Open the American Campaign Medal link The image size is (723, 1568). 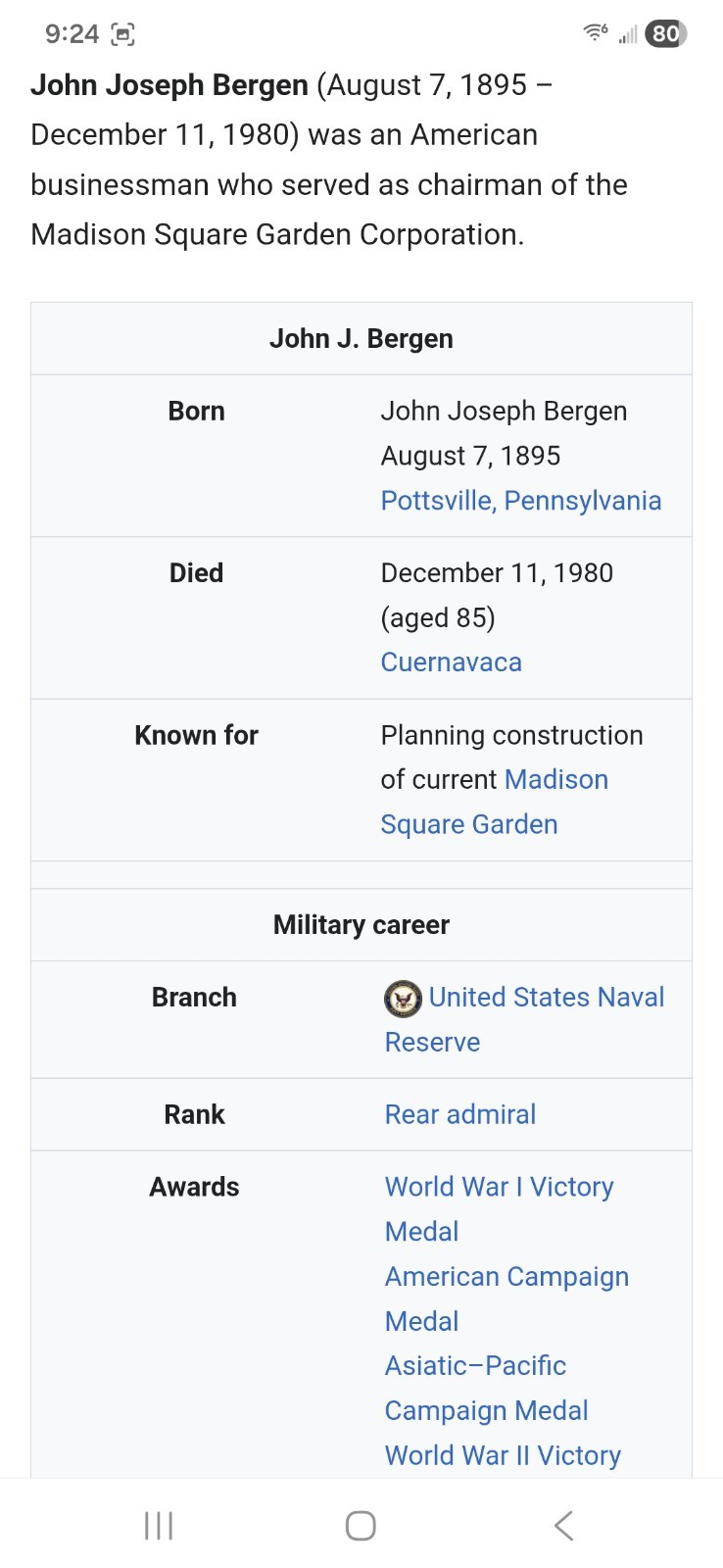(x=506, y=1277)
